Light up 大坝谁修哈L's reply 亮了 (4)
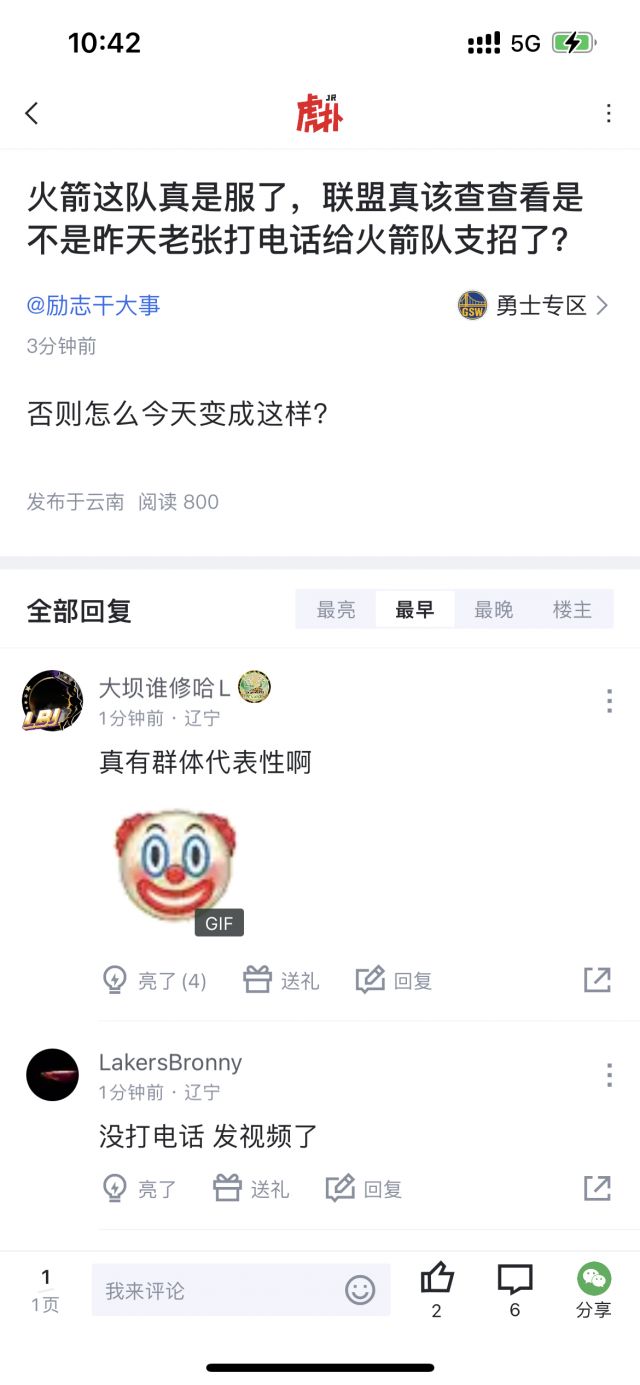This screenshot has width=640, height=1385. tap(155, 981)
